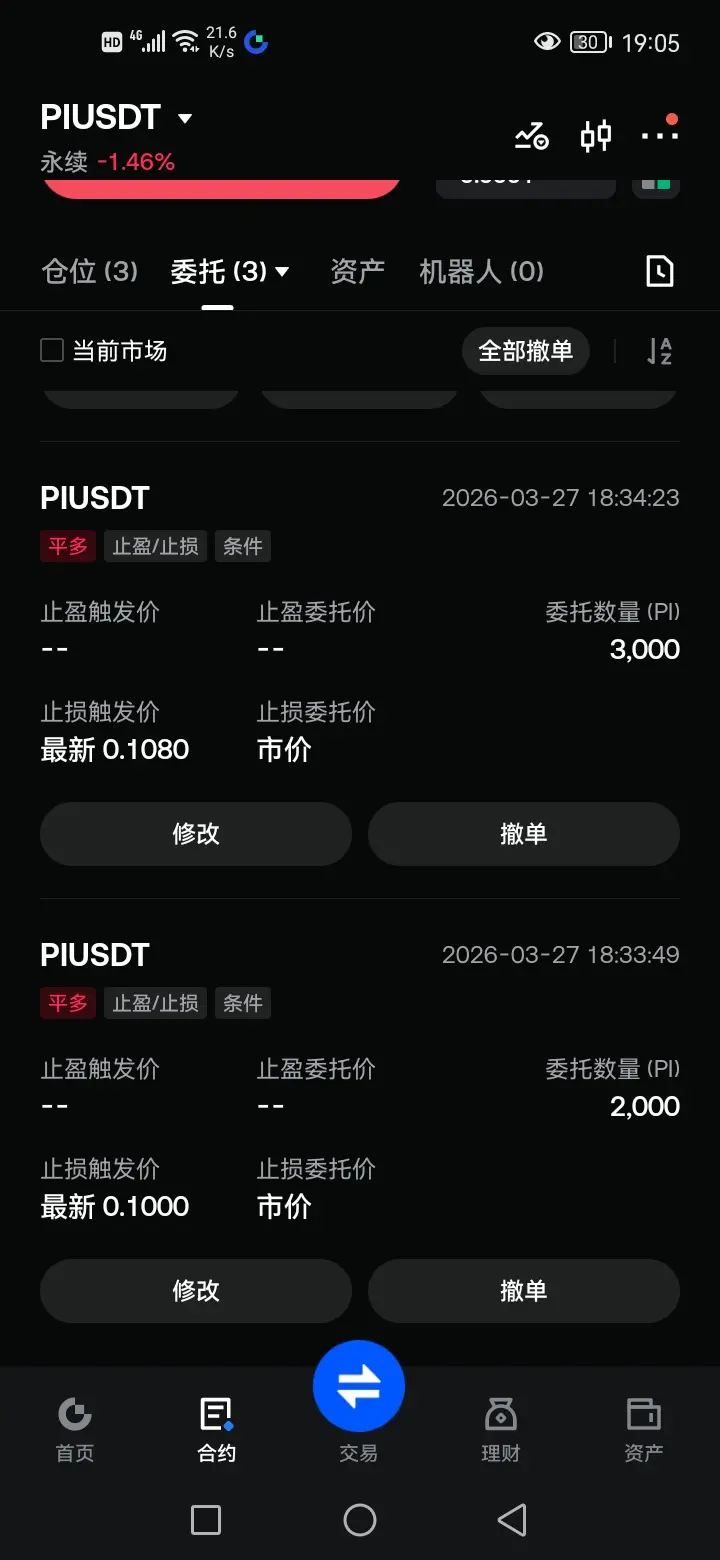Screen dimensions: 720x1560
Task: Tap 修改 on the 2,000 PI order
Action: 196,1291
